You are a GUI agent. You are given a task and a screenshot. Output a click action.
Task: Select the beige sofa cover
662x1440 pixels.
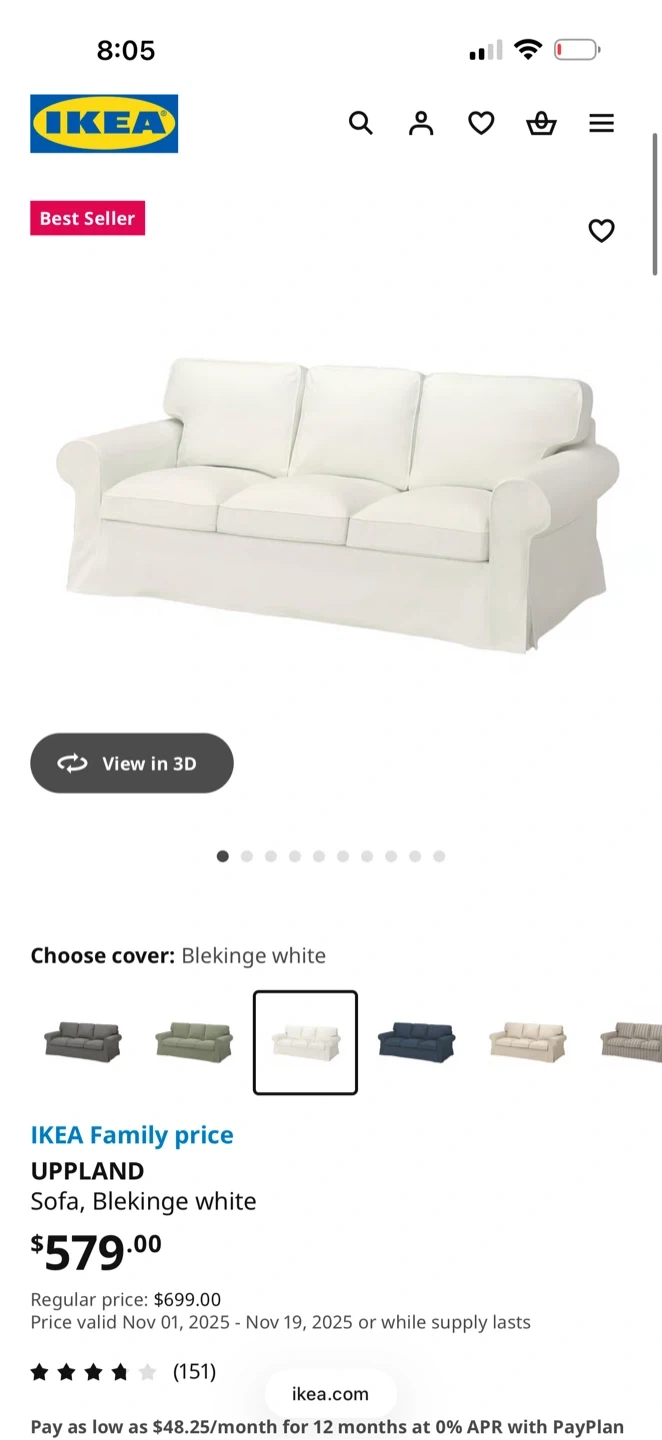[527, 1042]
